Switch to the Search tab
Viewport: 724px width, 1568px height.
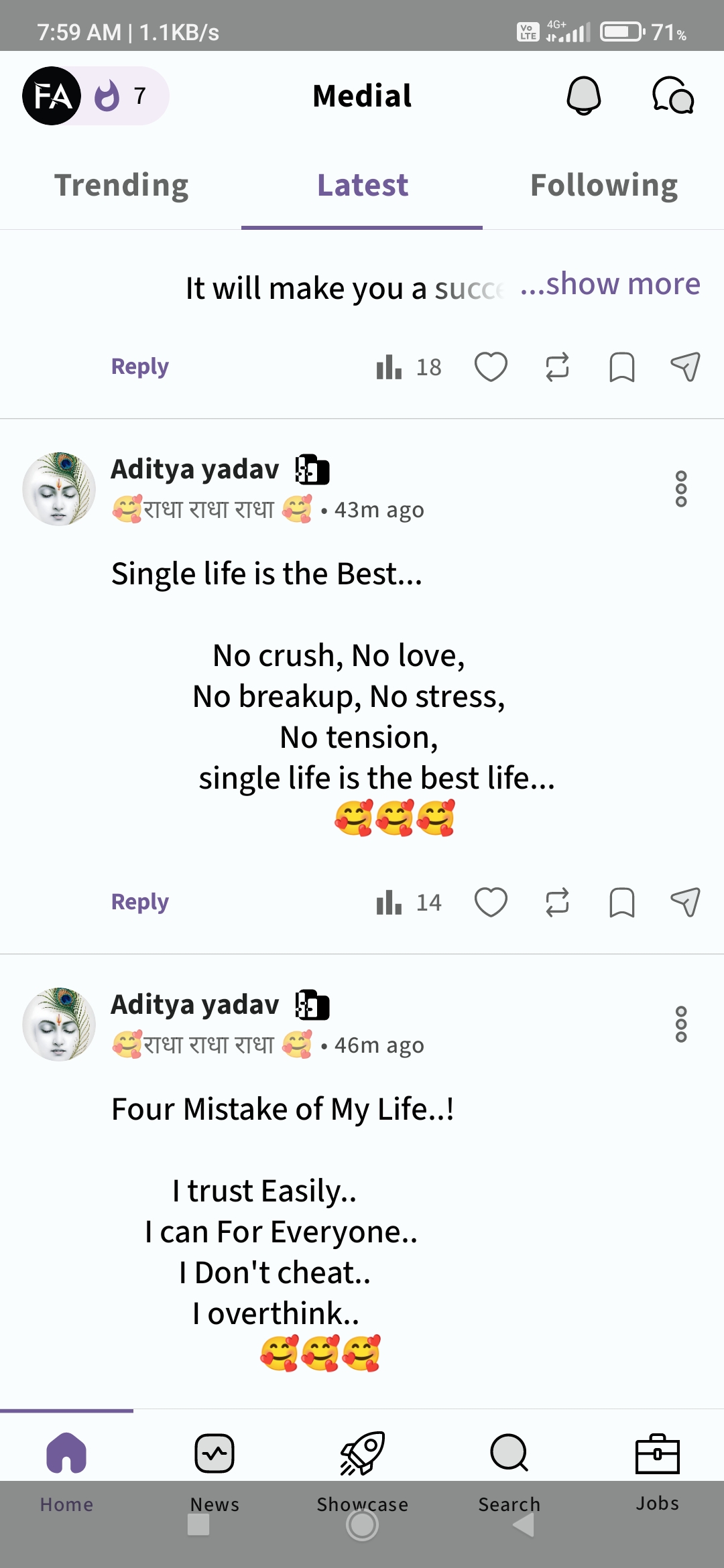point(509,1467)
